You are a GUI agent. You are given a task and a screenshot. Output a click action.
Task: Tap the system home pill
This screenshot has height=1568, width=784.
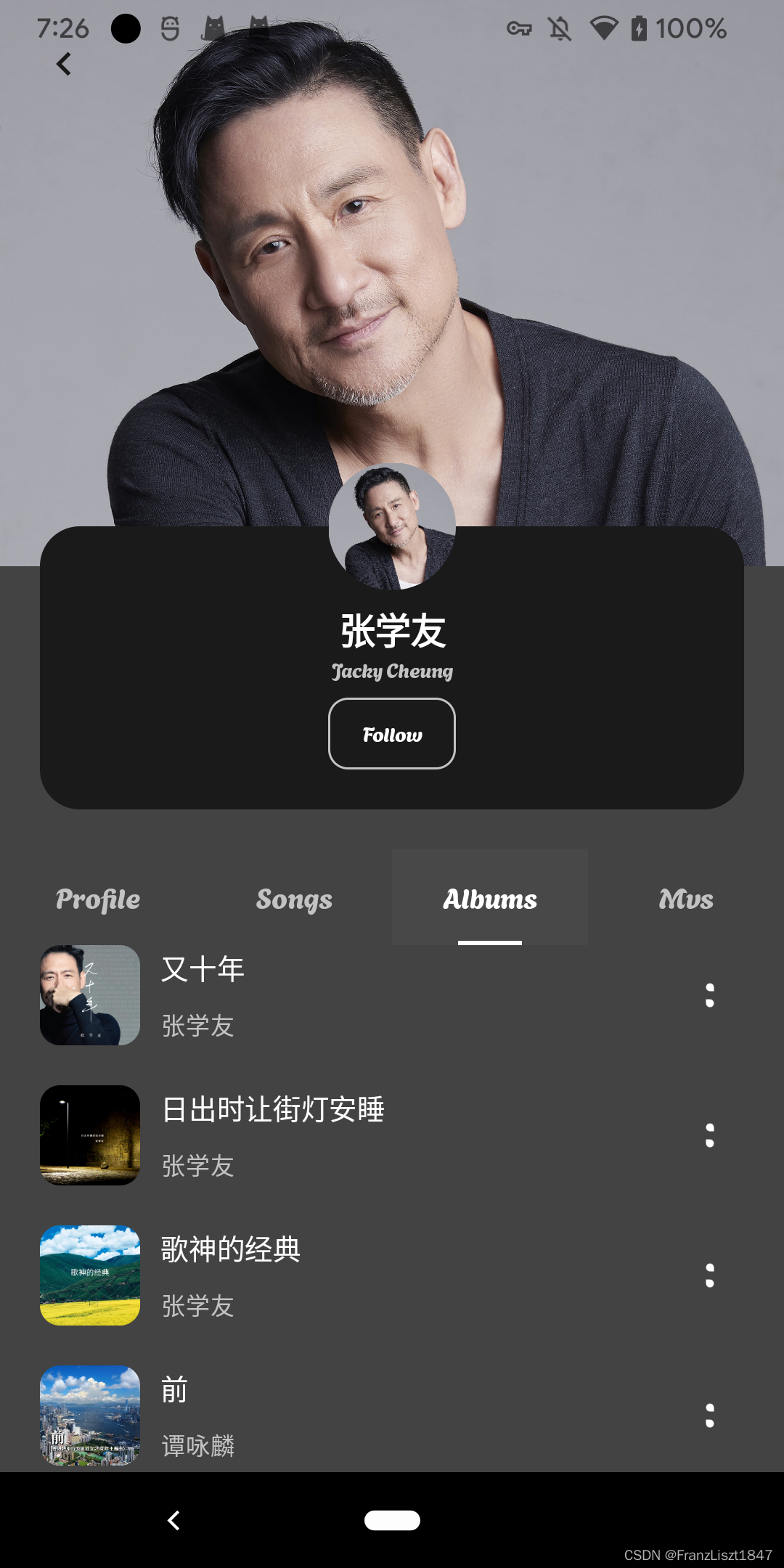392,1520
